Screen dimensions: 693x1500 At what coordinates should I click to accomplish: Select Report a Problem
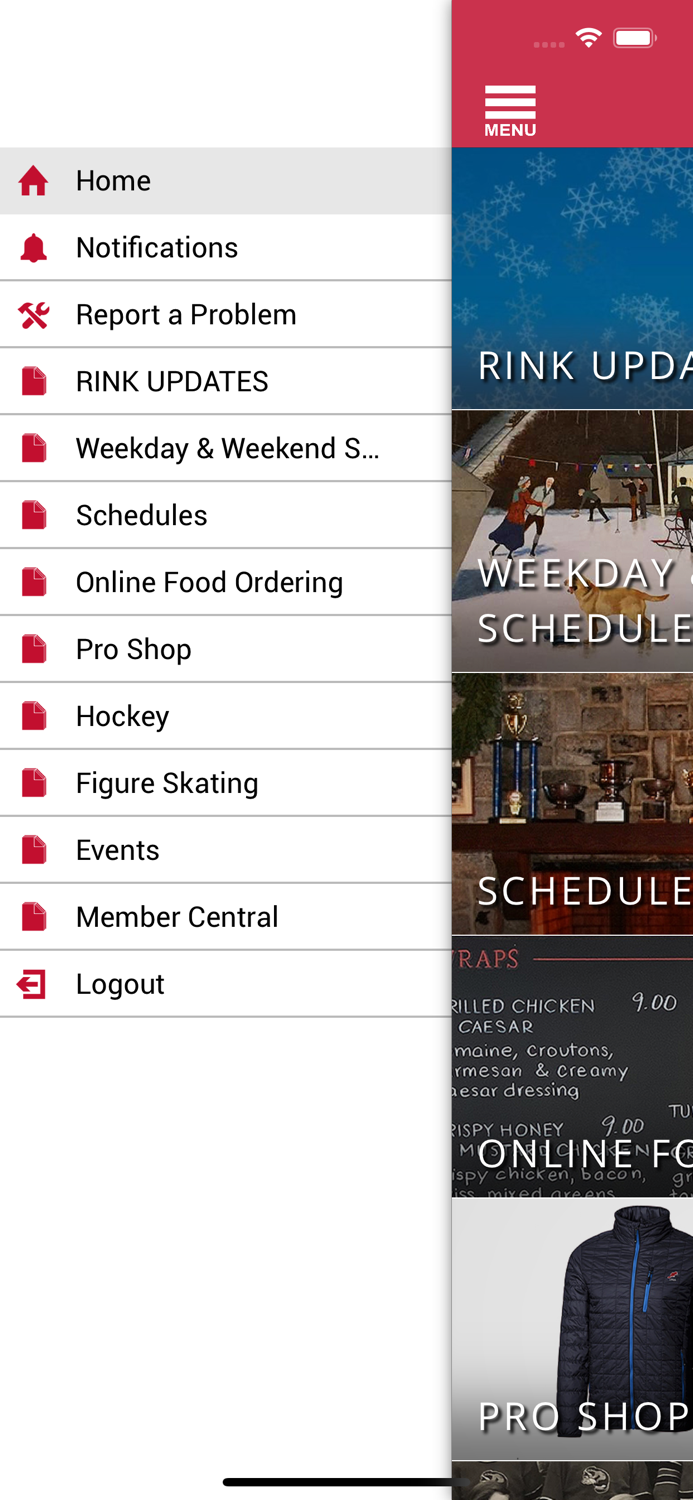point(225,315)
